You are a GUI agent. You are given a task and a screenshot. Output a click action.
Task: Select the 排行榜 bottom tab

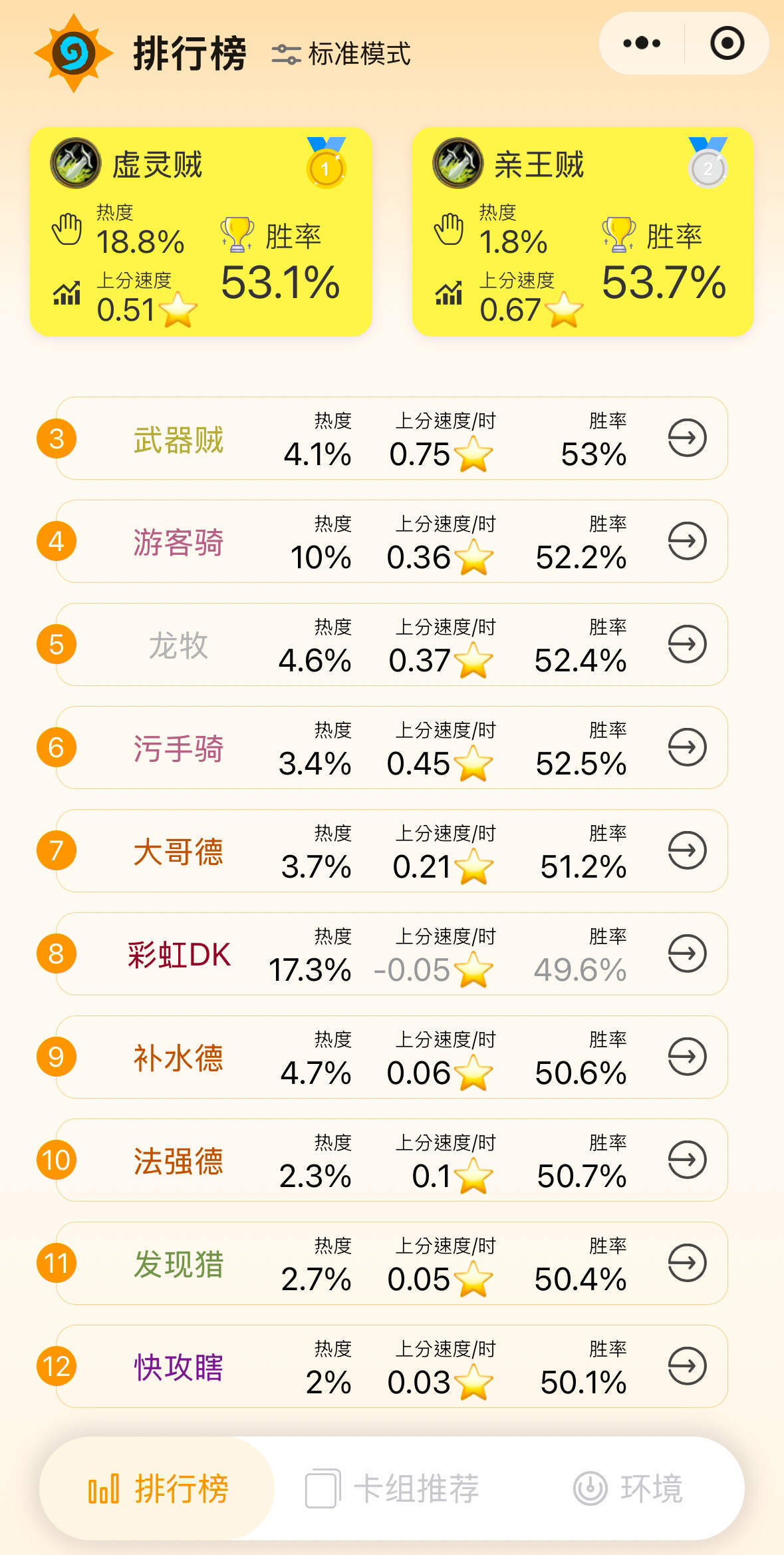[x=158, y=1488]
